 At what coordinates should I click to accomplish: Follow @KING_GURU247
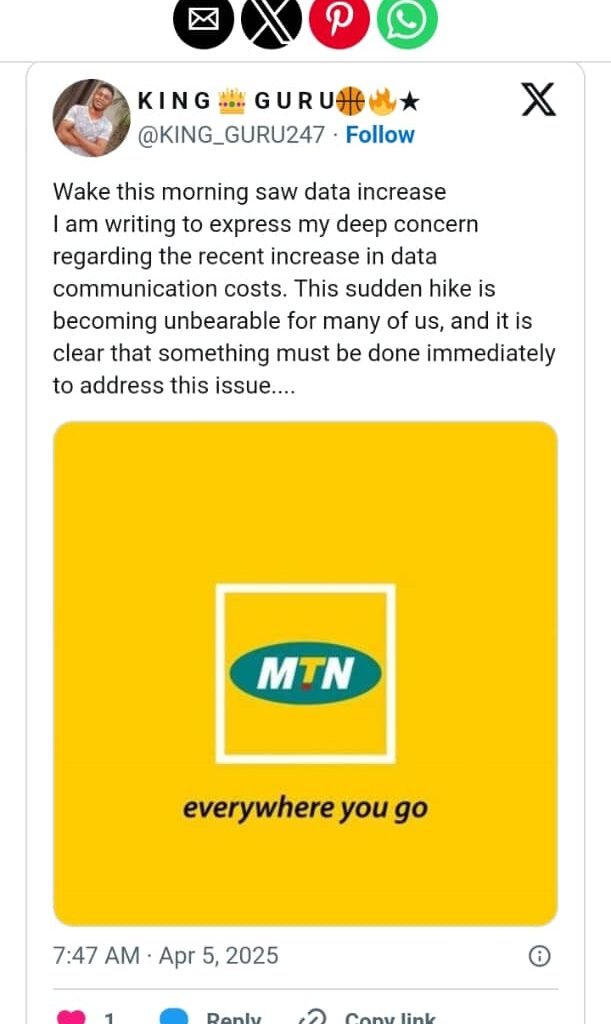click(380, 135)
